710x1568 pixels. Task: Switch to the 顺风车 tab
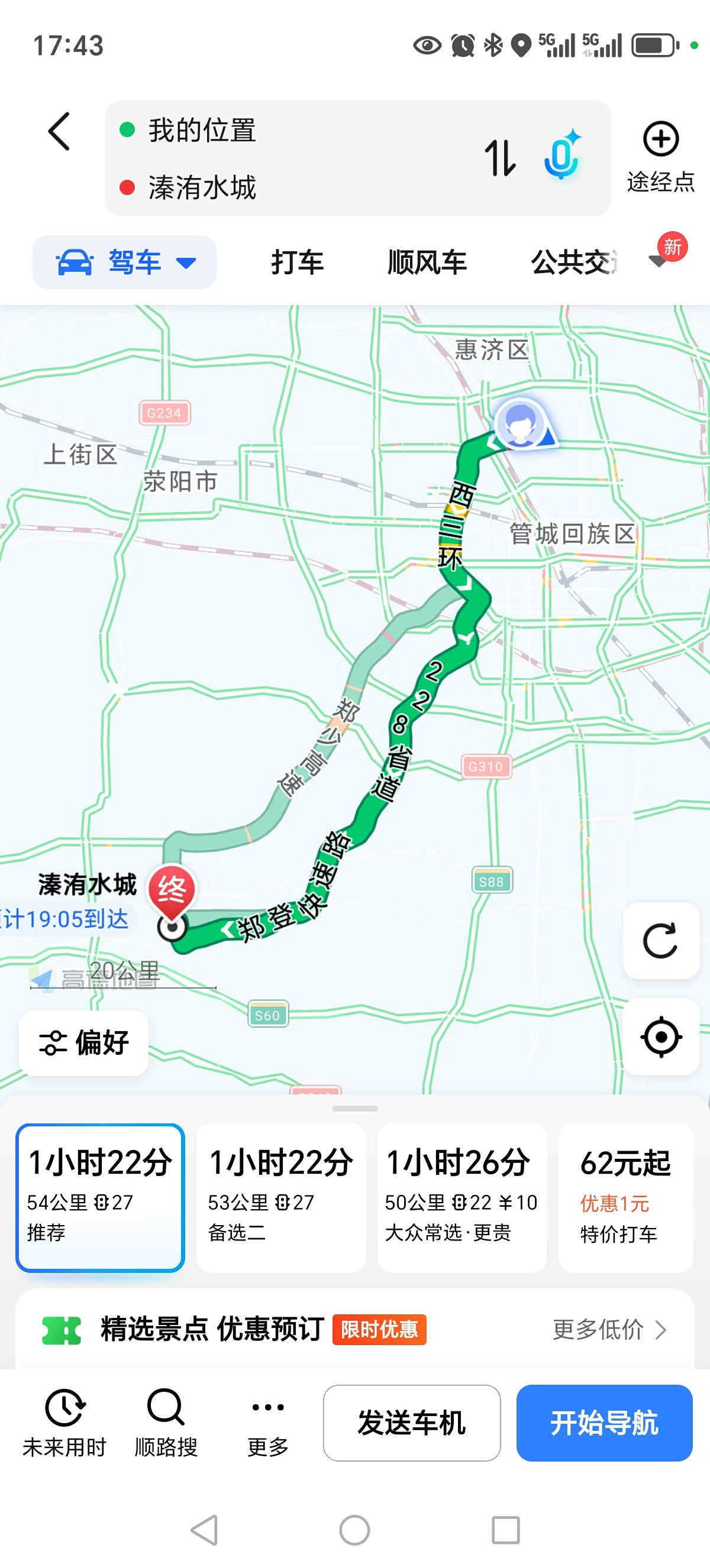tap(427, 263)
